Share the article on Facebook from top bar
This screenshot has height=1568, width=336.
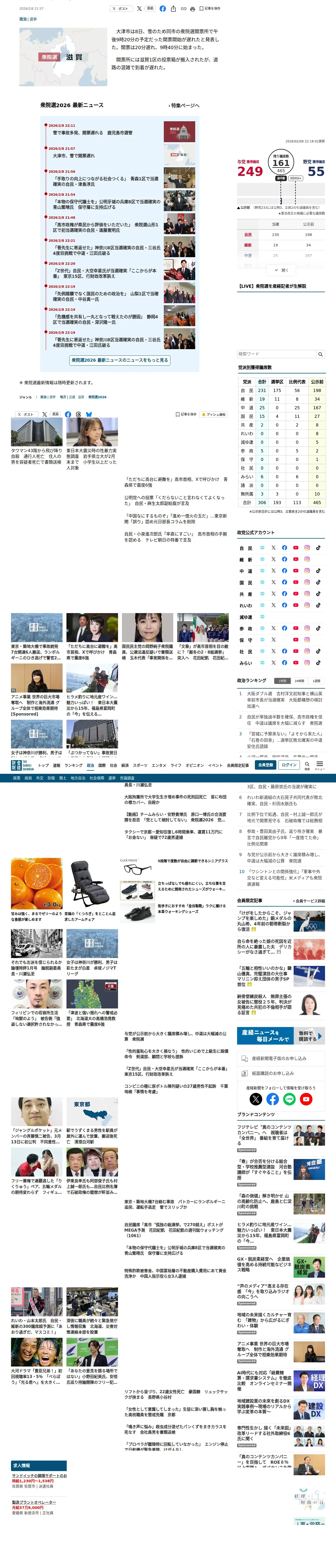162,9
